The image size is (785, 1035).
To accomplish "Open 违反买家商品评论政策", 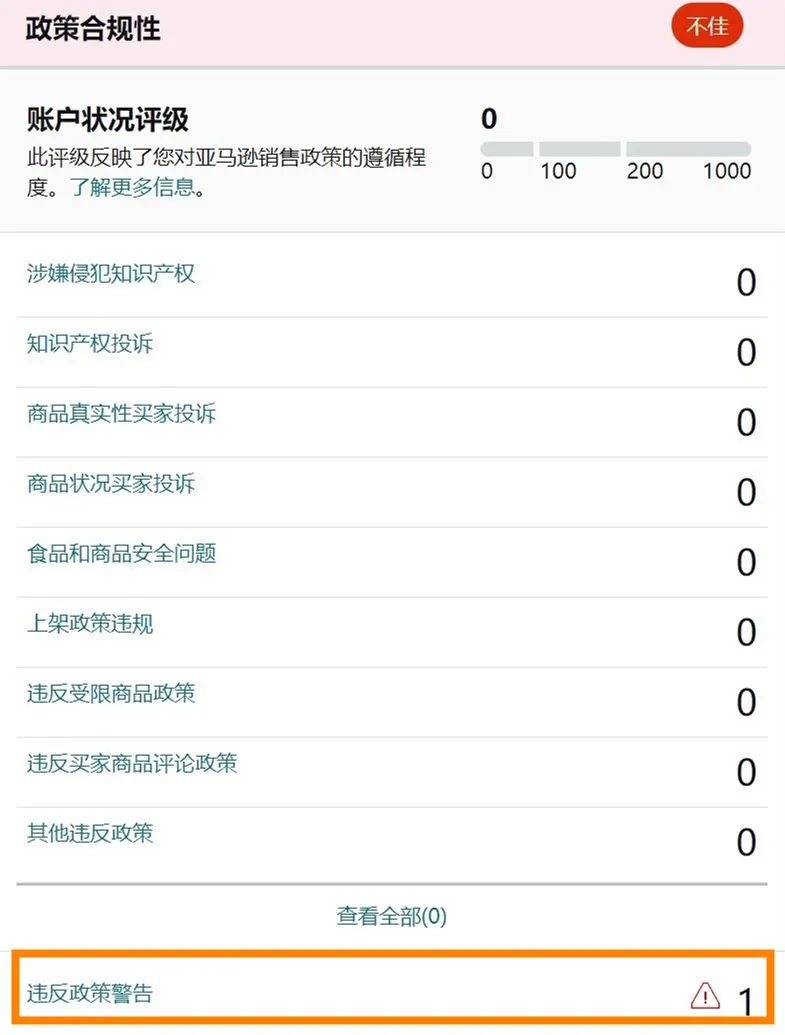I will tap(132, 764).
